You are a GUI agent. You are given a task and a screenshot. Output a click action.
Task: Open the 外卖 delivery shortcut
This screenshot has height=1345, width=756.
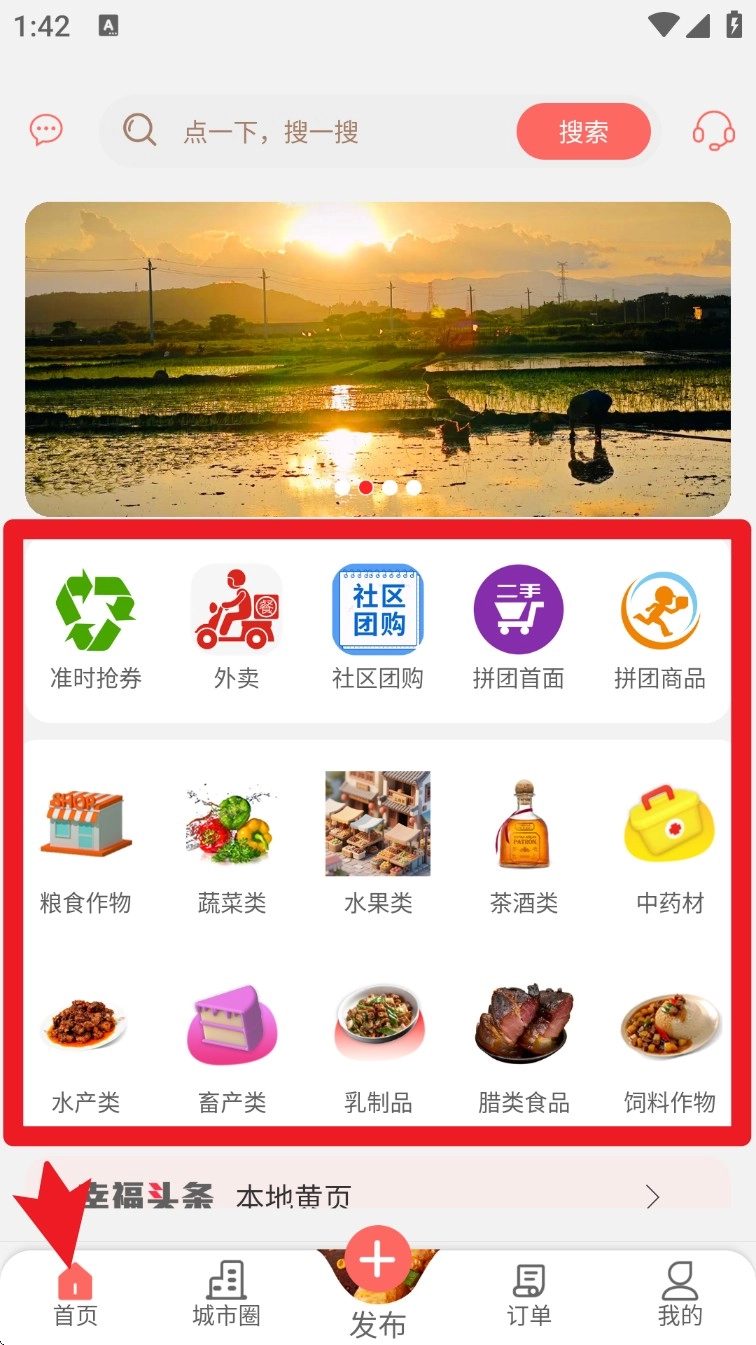click(236, 626)
